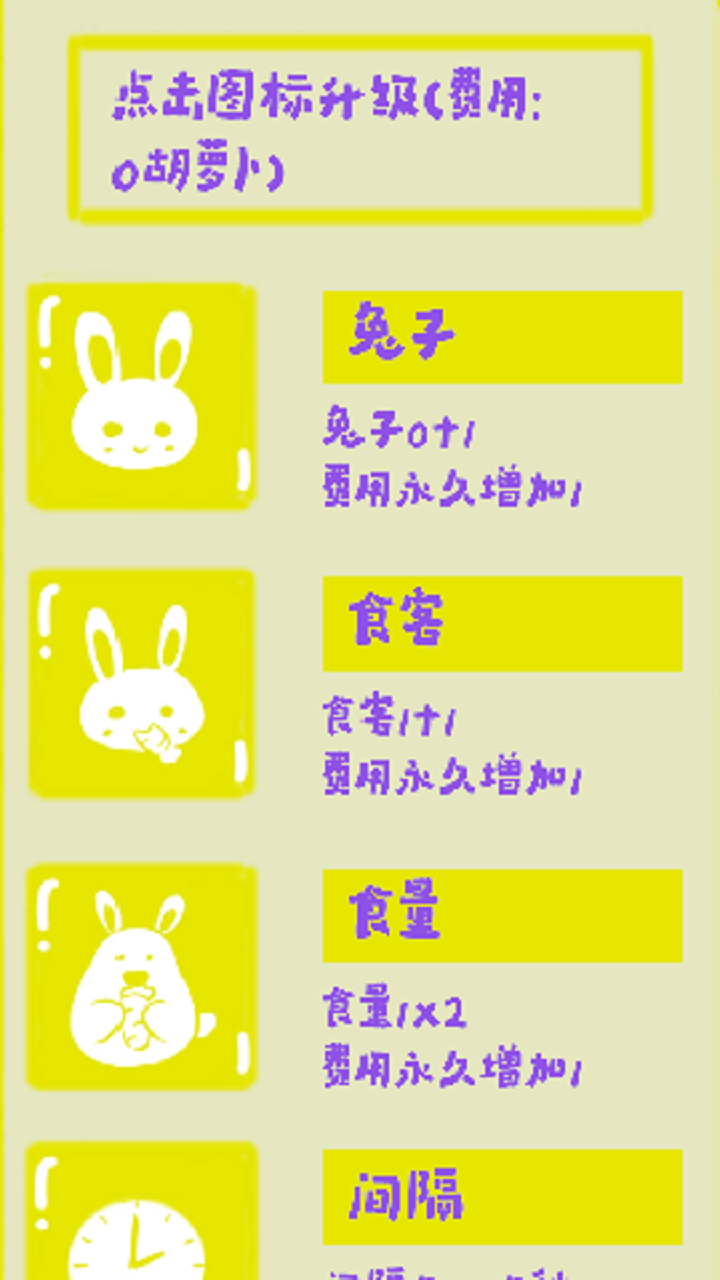Screen dimensions: 720x1280
Task: Tap the rabbit (兔子) upgrade icon
Action: [x=140, y=396]
